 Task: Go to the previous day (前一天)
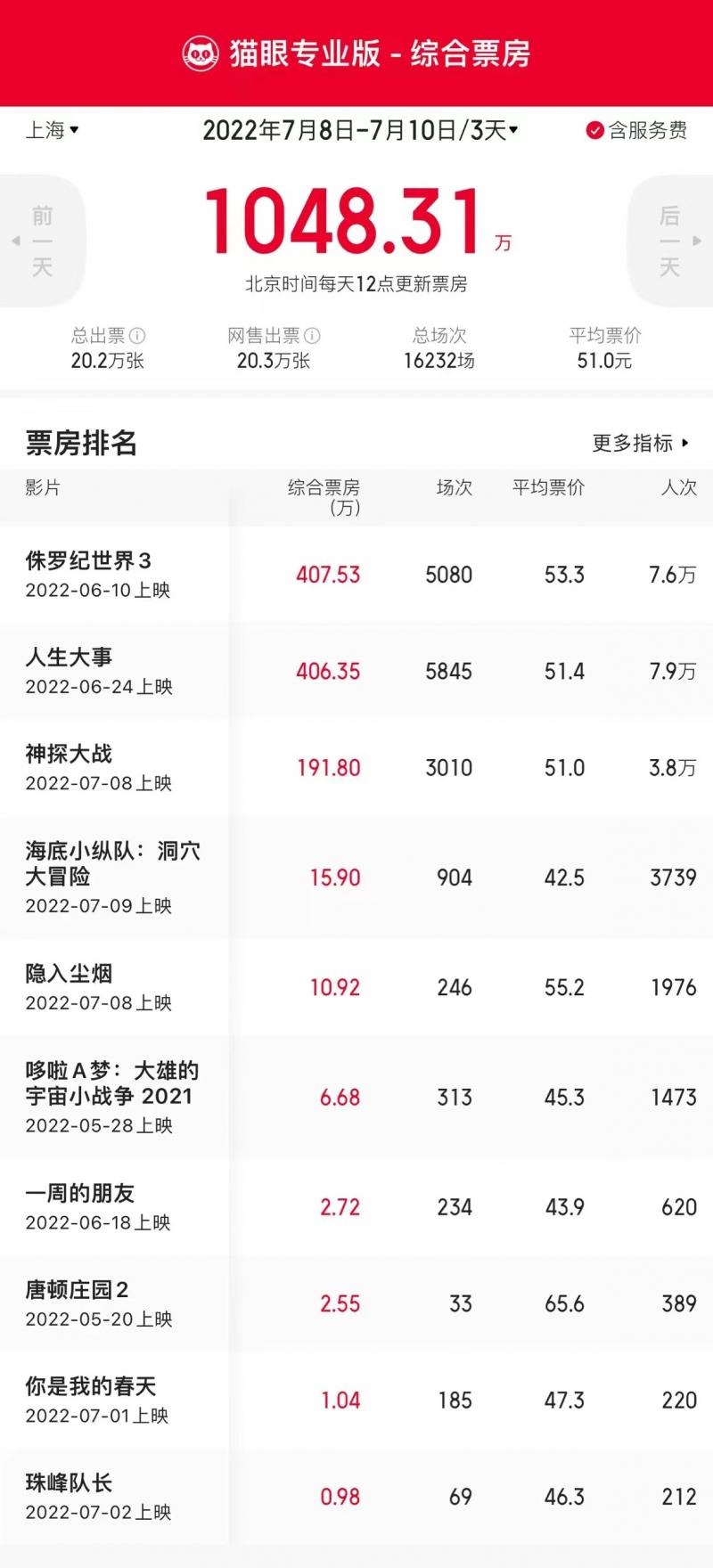coord(42,241)
